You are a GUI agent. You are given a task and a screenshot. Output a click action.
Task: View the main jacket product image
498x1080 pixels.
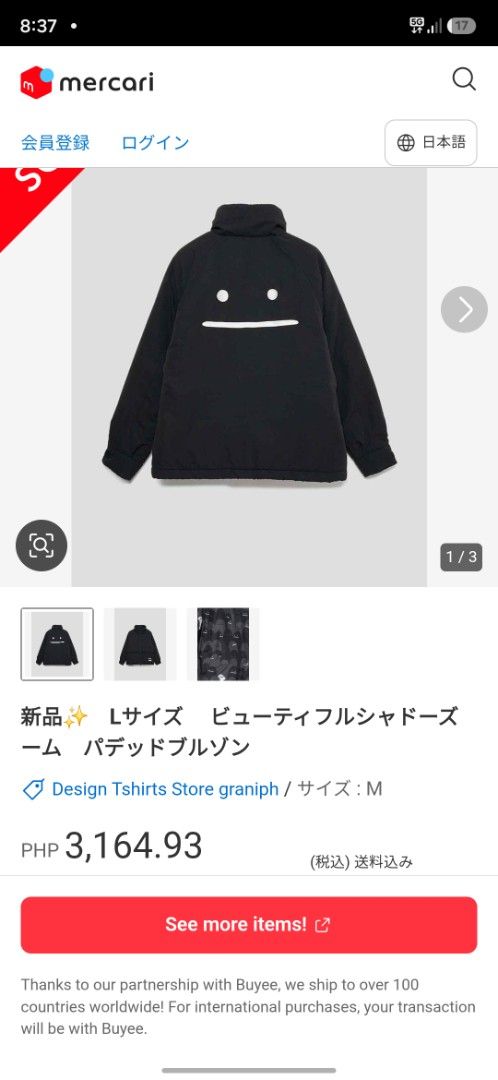249,377
